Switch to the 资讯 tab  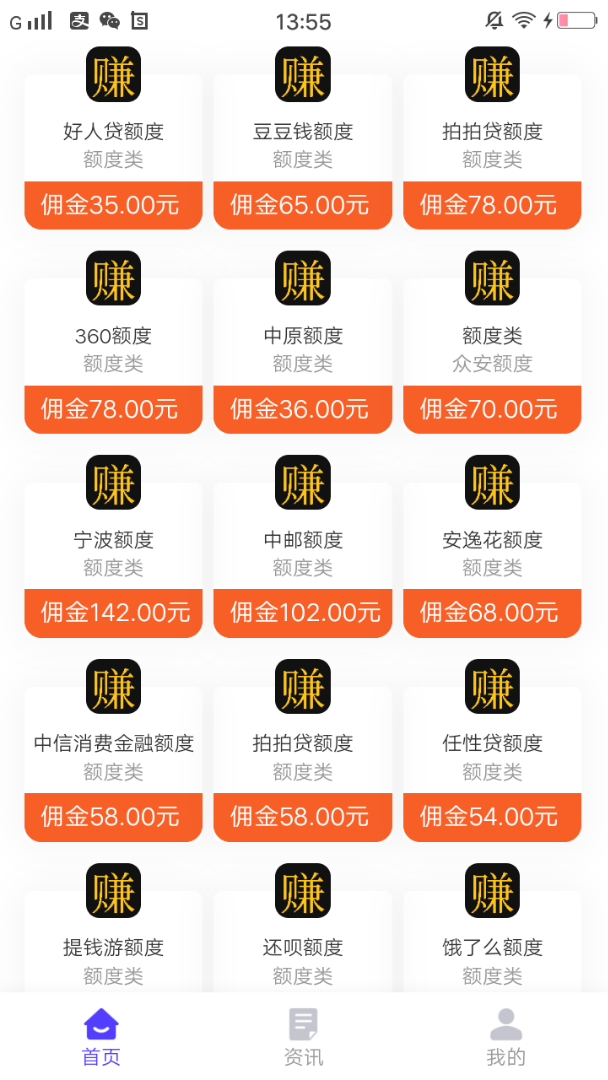click(x=303, y=1037)
